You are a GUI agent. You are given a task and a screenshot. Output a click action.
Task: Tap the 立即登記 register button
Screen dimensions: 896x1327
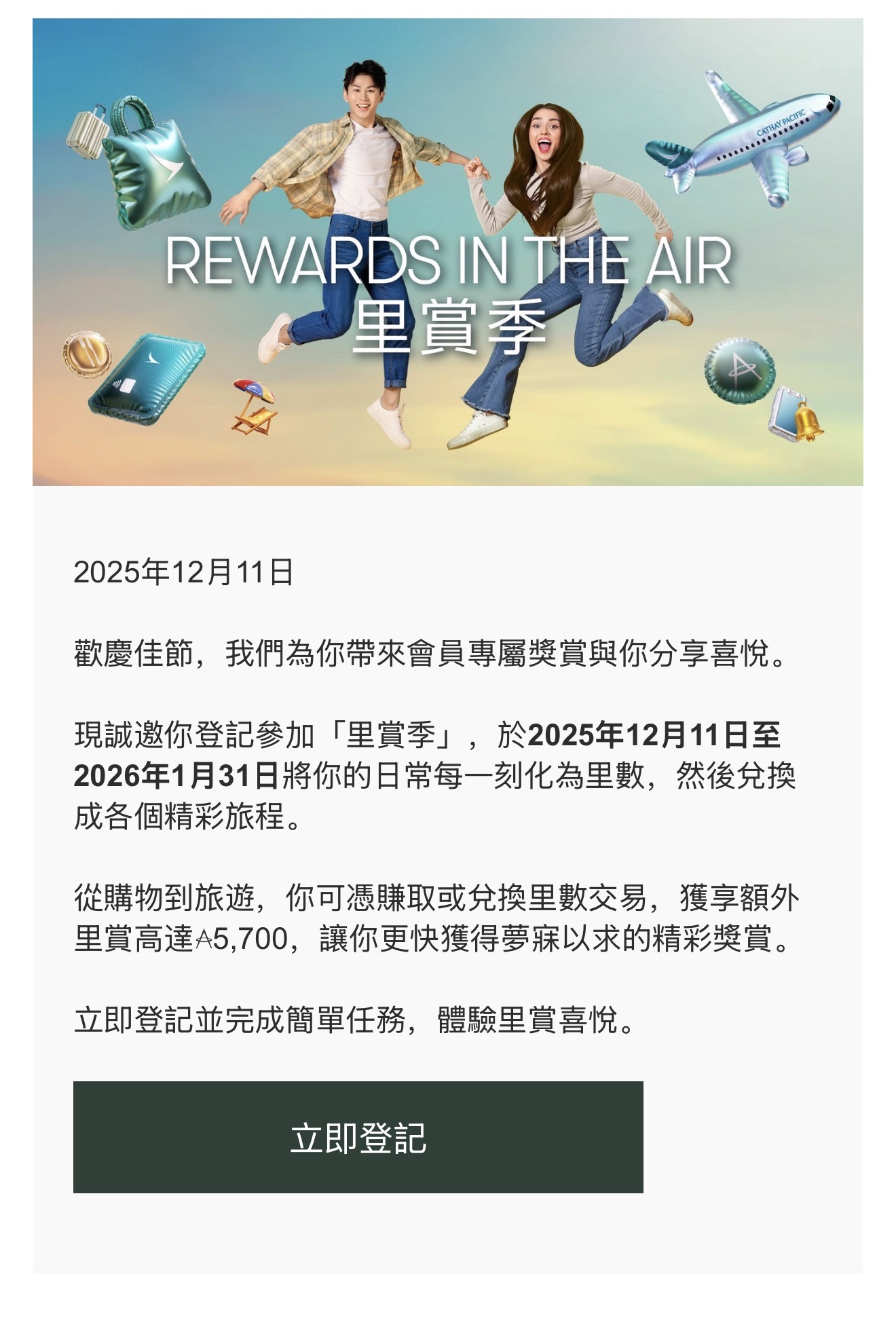pyautogui.click(x=358, y=1137)
